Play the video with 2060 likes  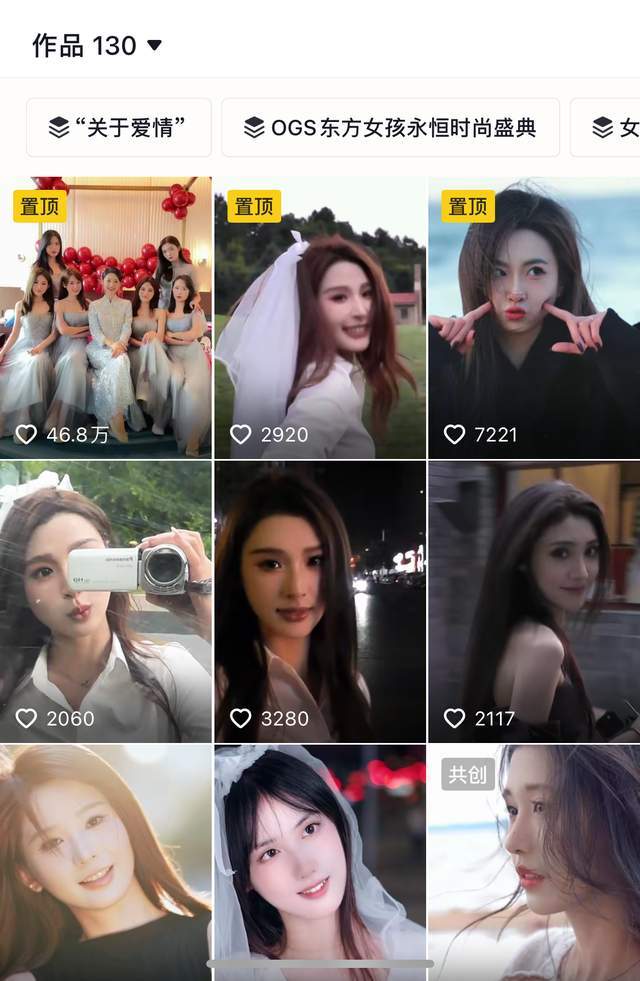tap(105, 601)
